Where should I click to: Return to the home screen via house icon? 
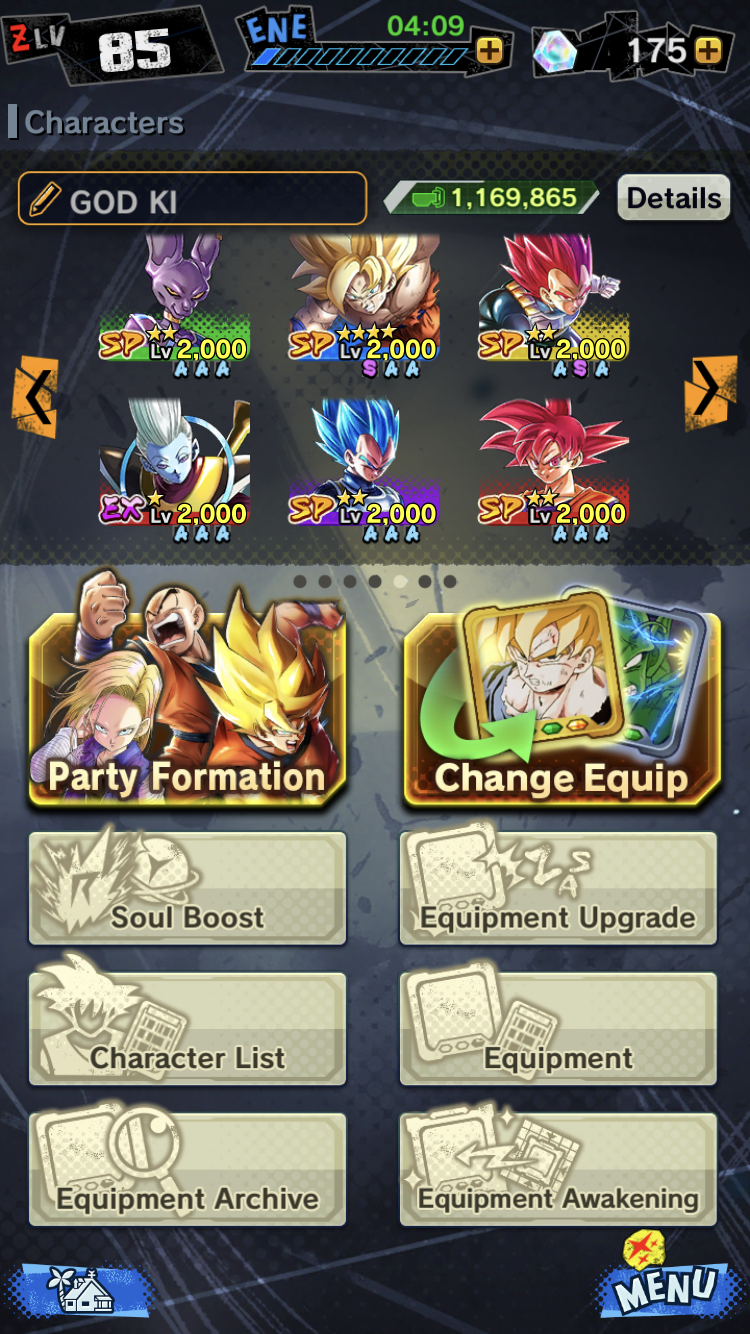80,1289
